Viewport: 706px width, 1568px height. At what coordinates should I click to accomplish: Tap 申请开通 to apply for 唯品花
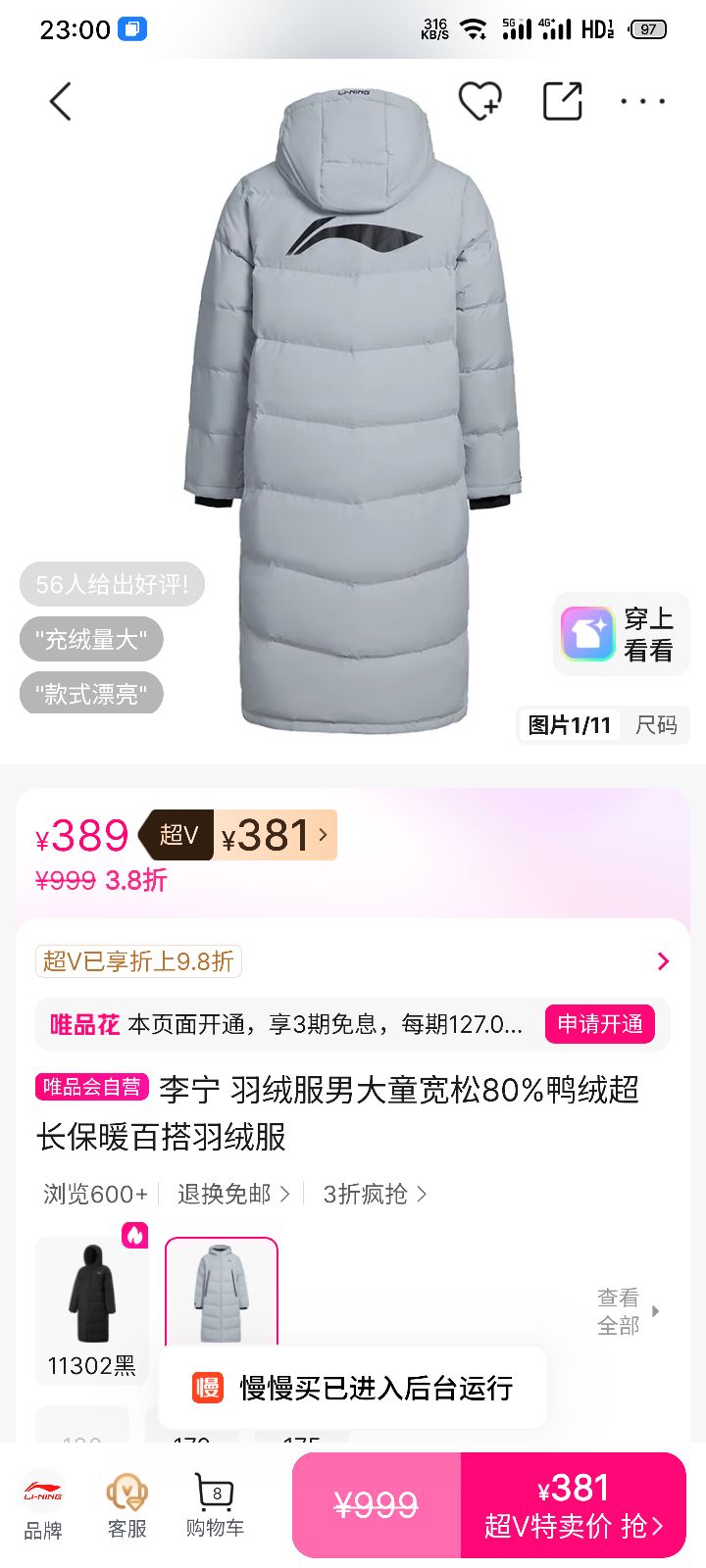(600, 1023)
